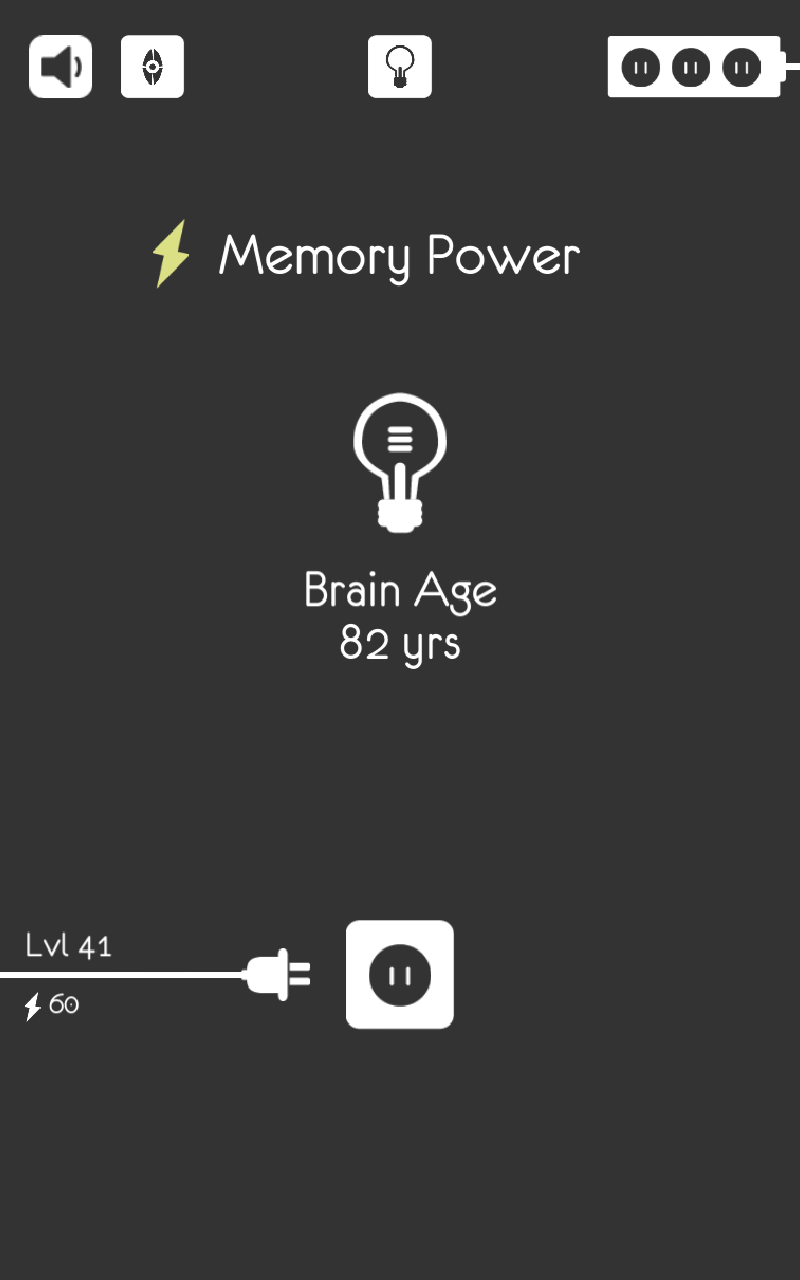
Task: Select the Memory Power title
Action: coord(398,257)
